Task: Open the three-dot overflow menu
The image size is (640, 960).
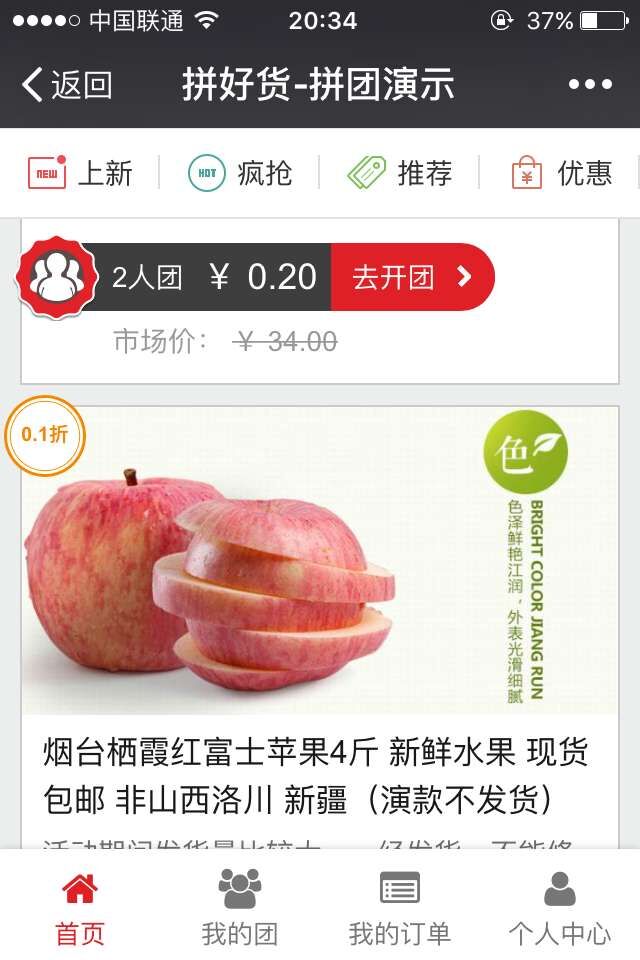Action: click(589, 85)
